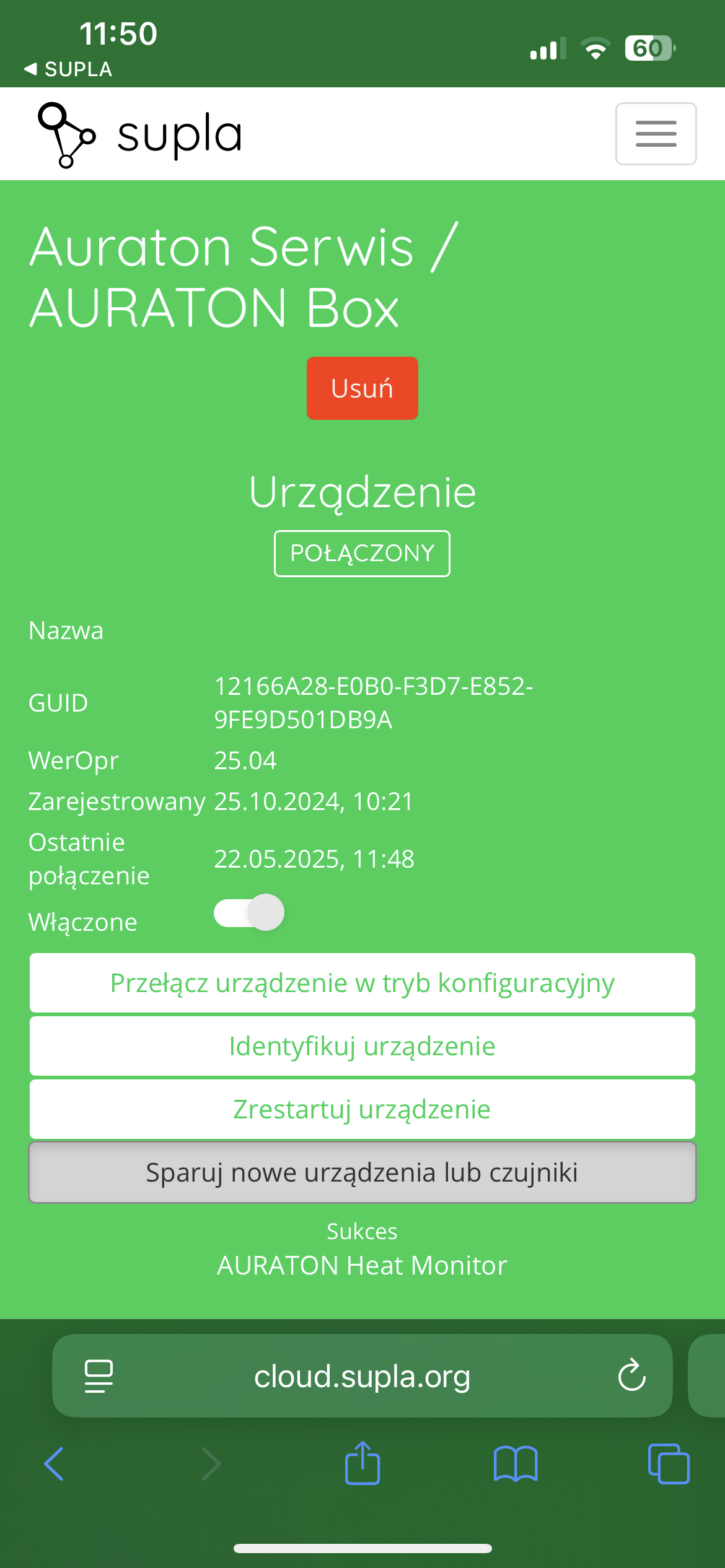
Task: Go back in Safari
Action: point(54,1464)
